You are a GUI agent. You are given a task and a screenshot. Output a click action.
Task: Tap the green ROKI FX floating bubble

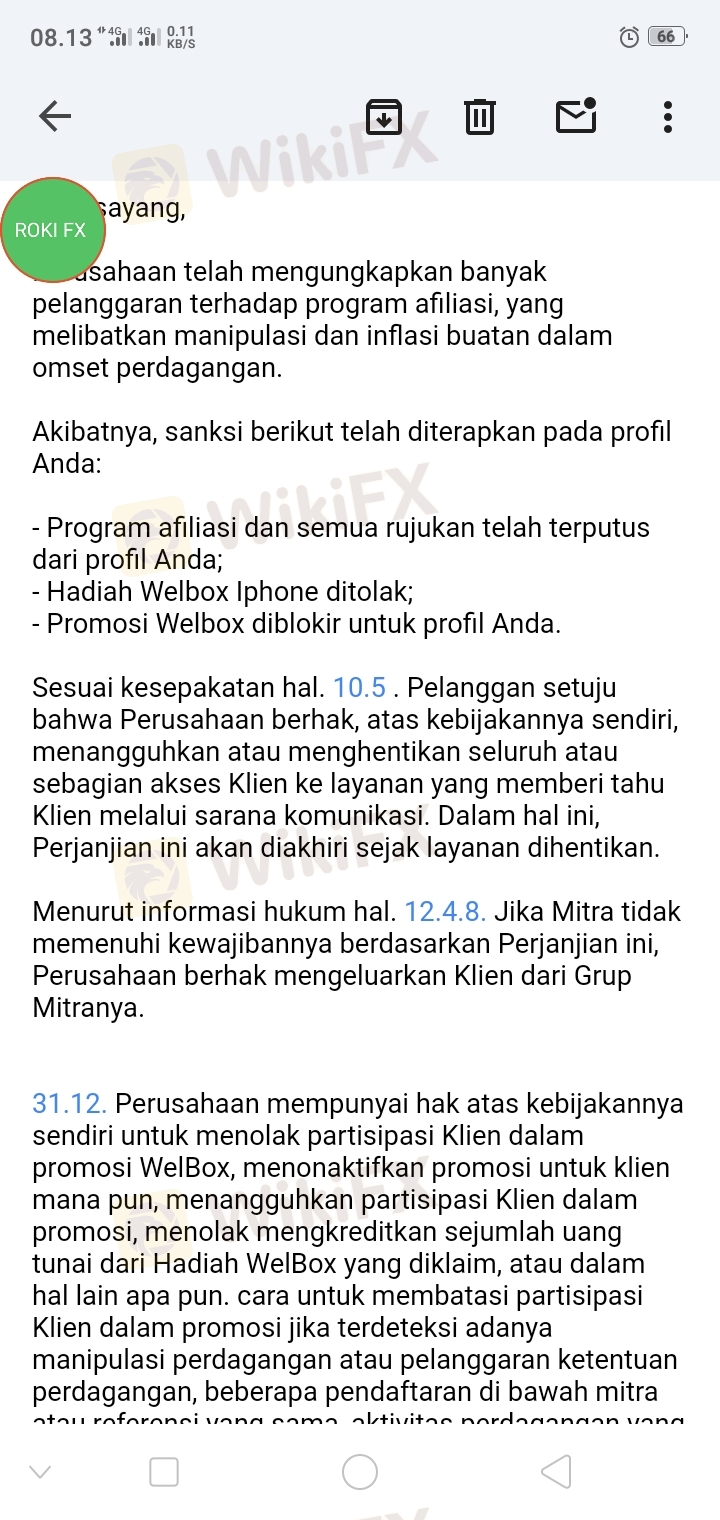(x=52, y=230)
